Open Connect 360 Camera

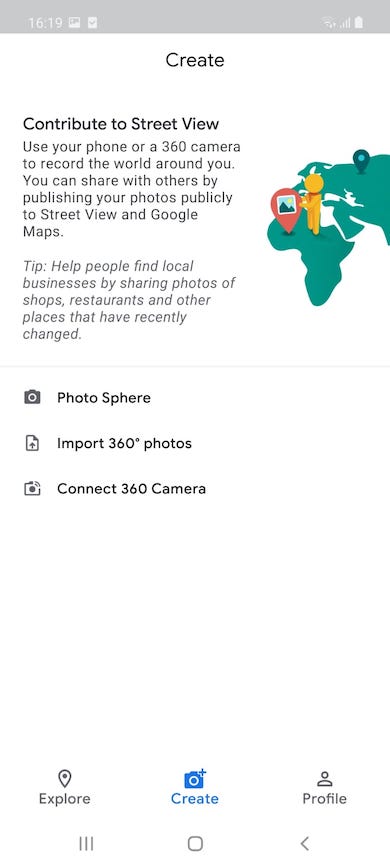[x=195, y=488]
